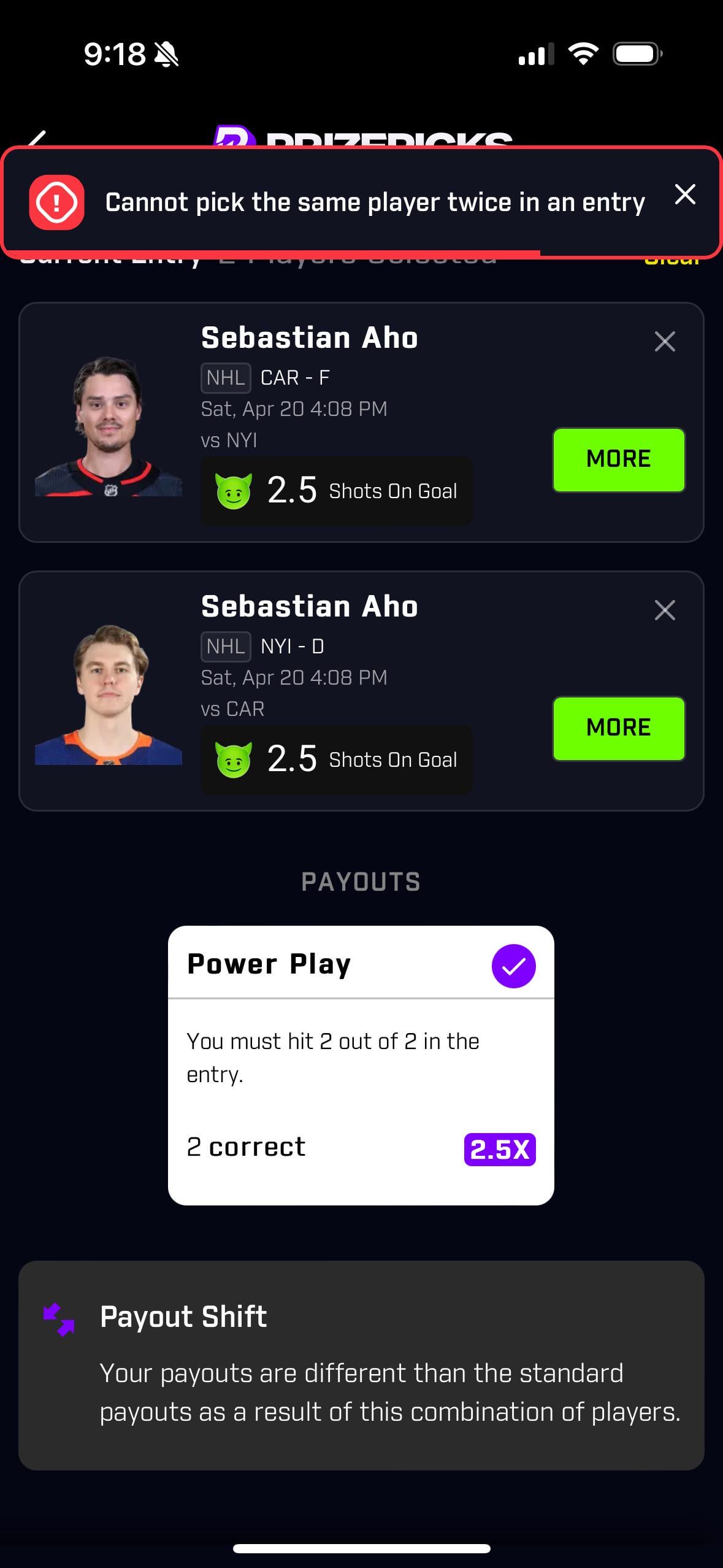Dismiss the duplicate player error banner
Image resolution: width=723 pixels, height=1568 pixels.
coord(684,194)
